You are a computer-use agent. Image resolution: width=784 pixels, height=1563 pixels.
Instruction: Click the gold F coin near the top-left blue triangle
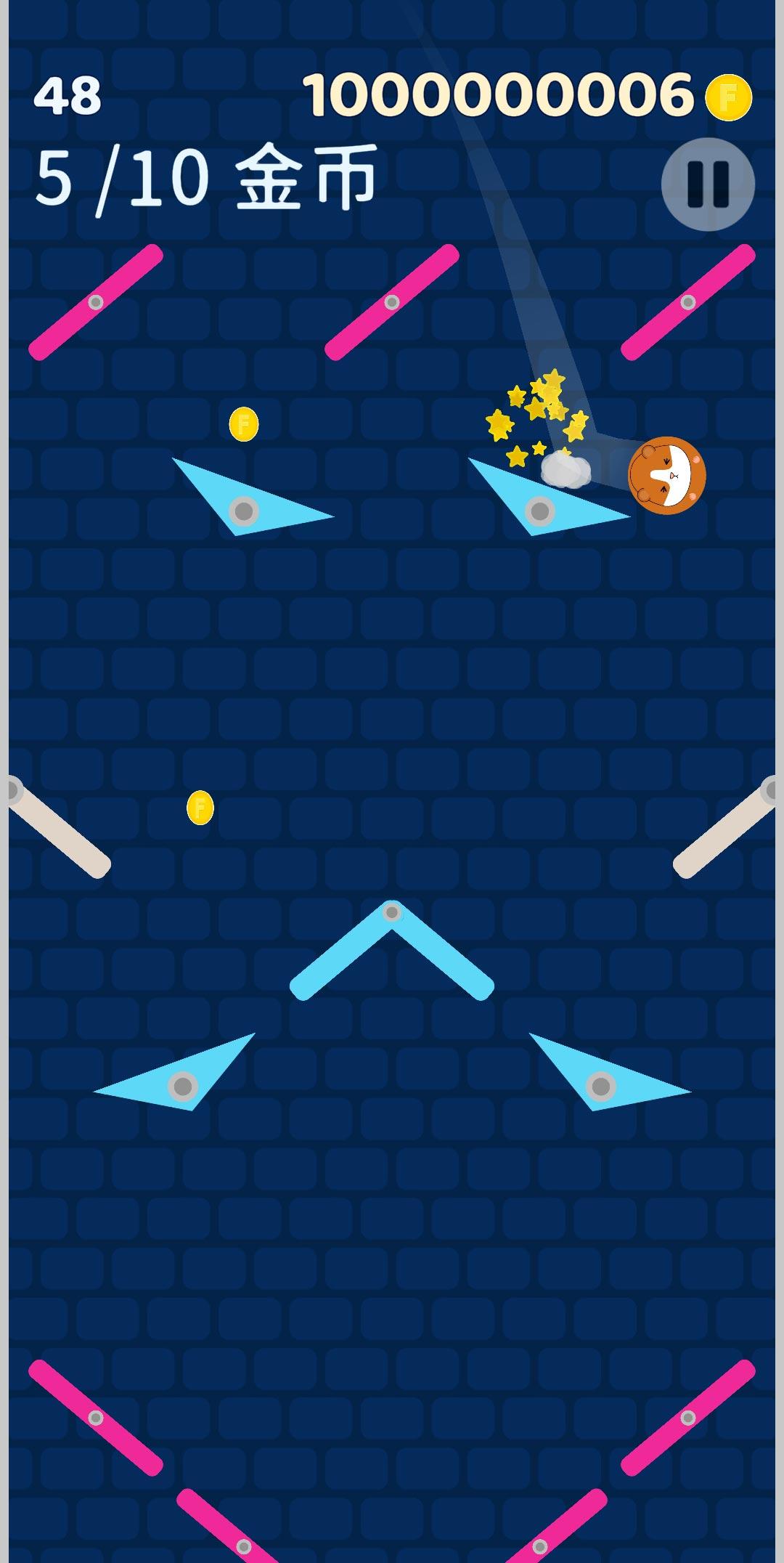tap(245, 422)
